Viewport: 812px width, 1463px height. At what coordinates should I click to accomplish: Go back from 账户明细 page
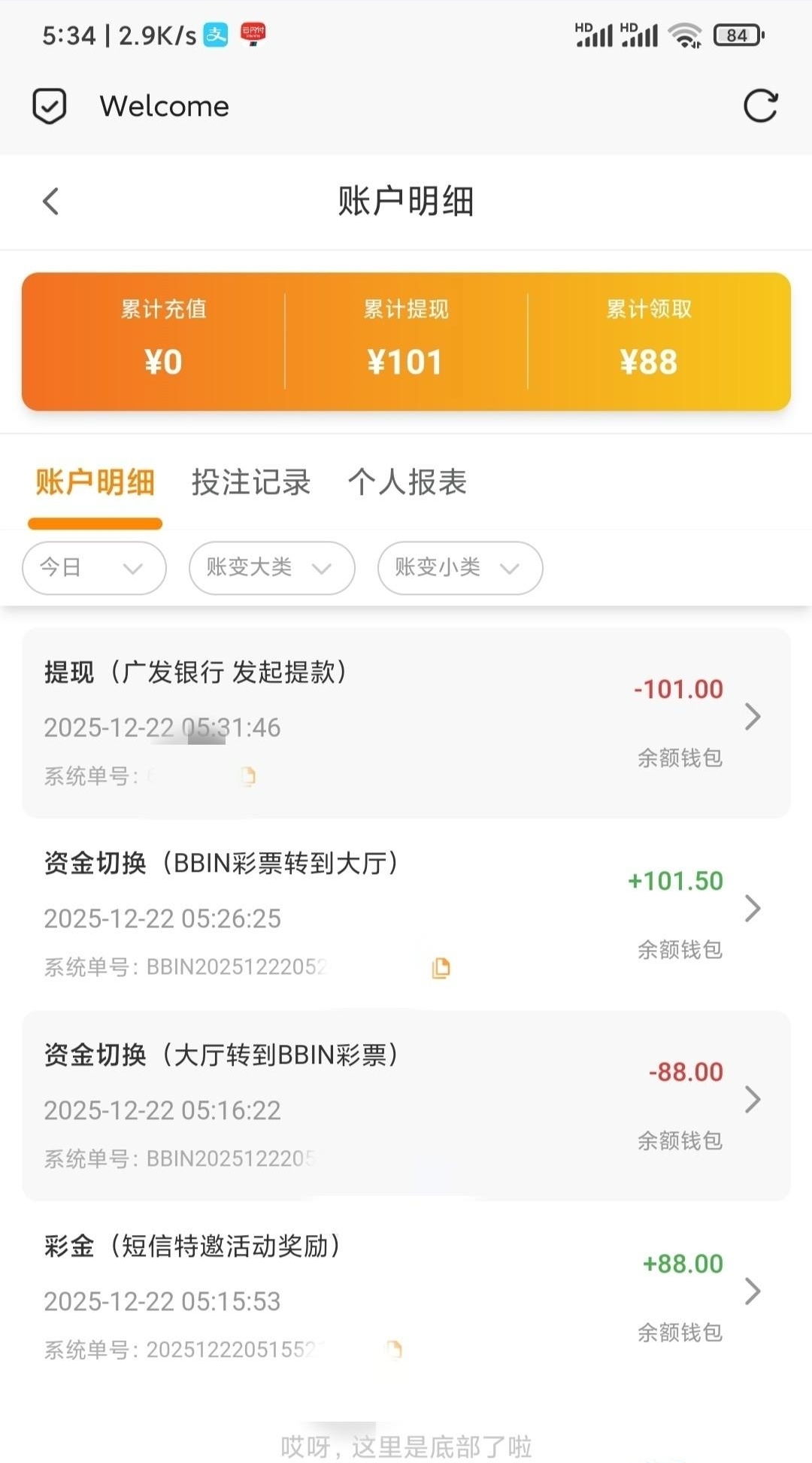51,202
